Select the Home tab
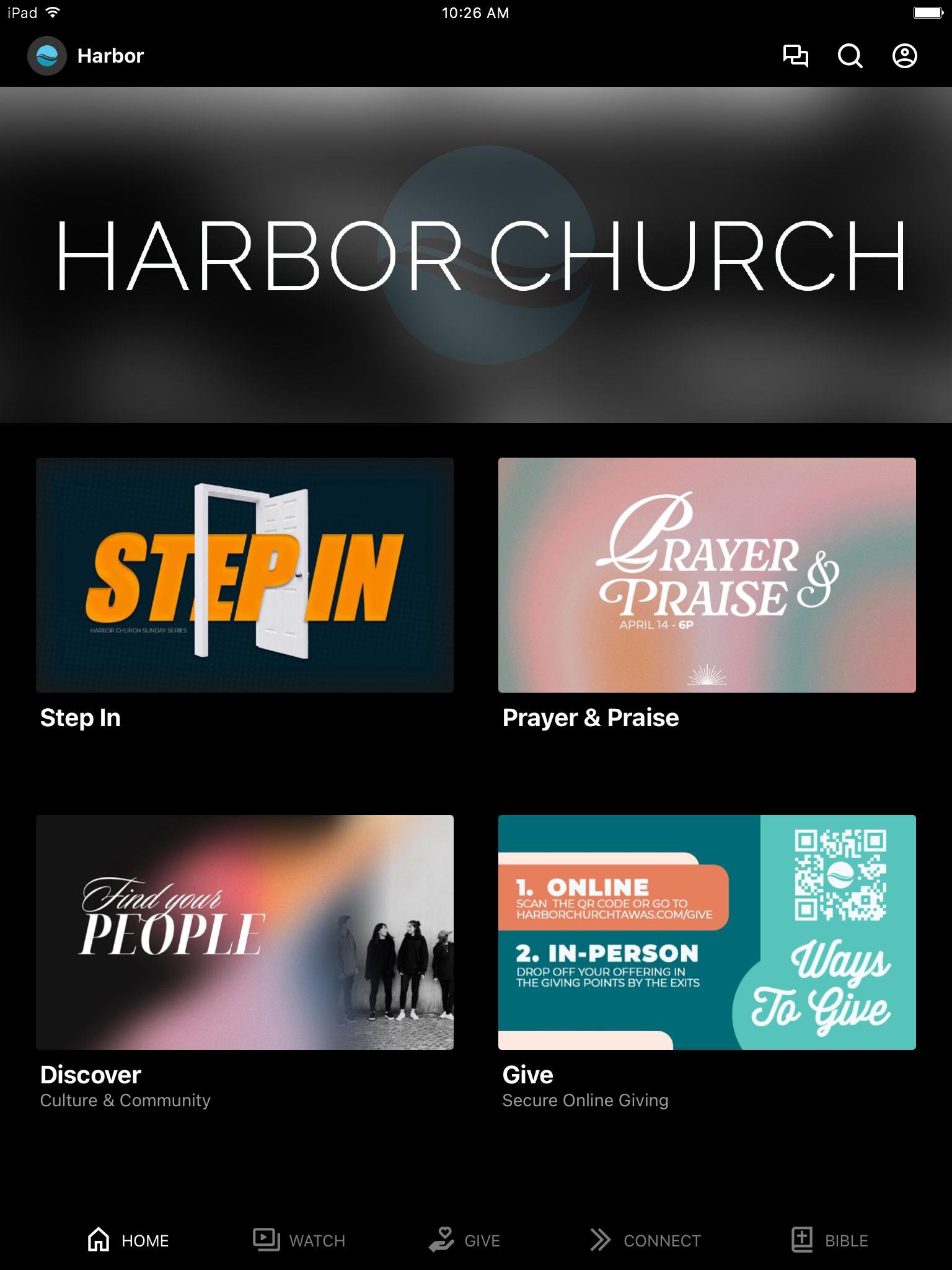 coord(128,1240)
